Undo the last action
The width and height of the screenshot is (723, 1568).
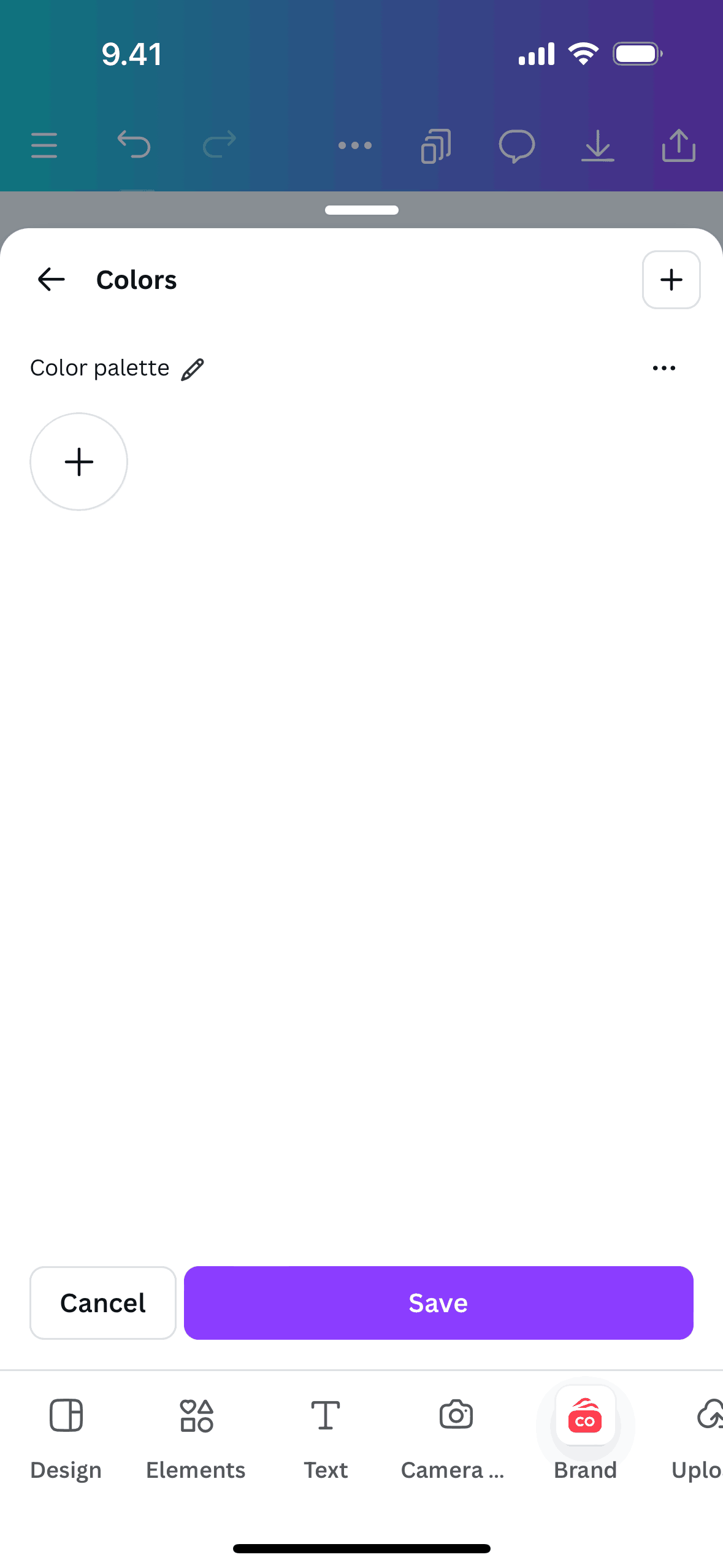[x=134, y=145]
